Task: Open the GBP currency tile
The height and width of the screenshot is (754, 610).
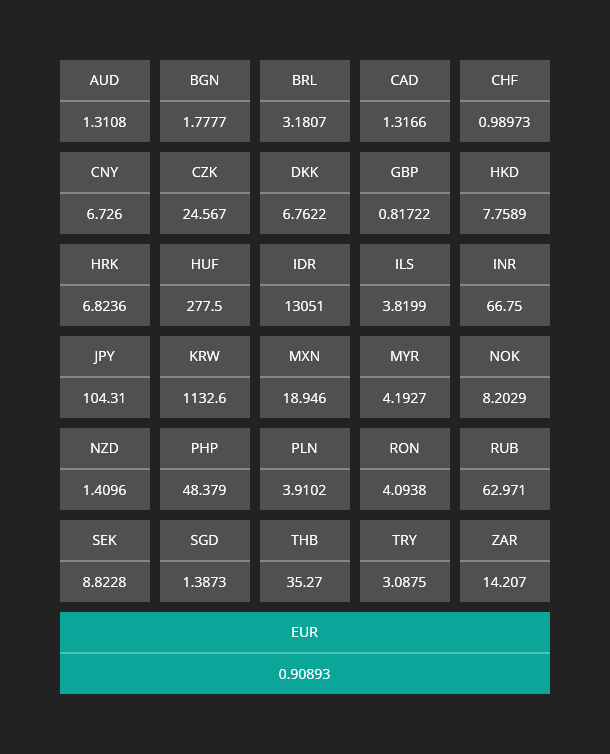Action: 405,193
